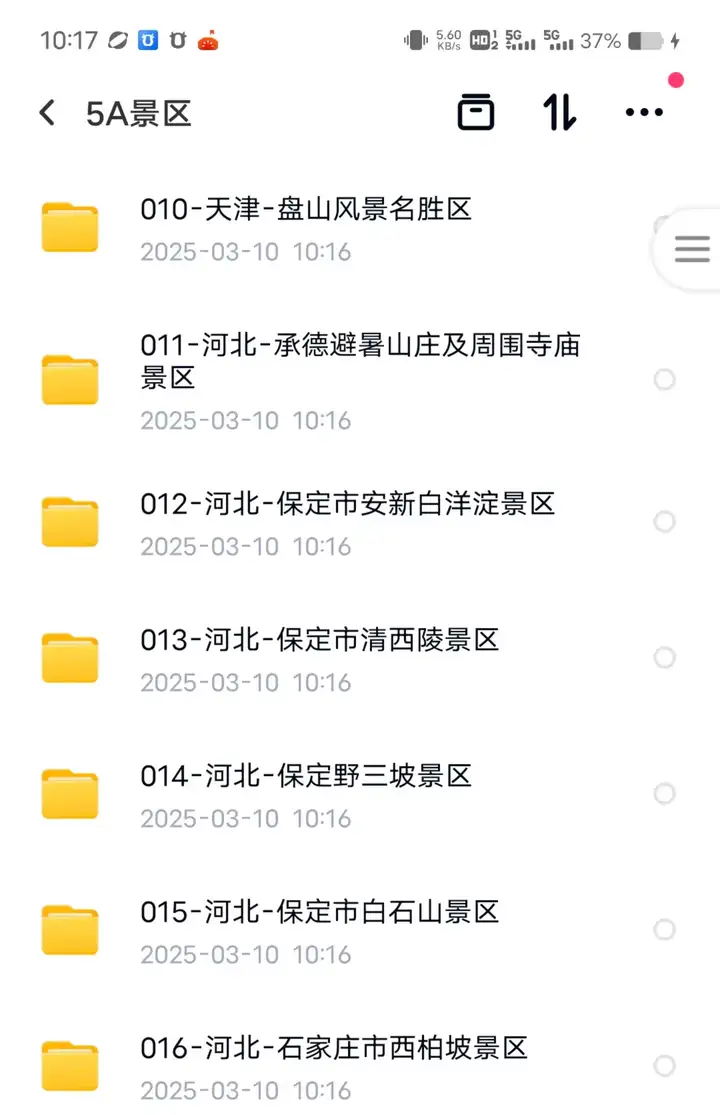Tap the back arrow icon

tap(46, 112)
